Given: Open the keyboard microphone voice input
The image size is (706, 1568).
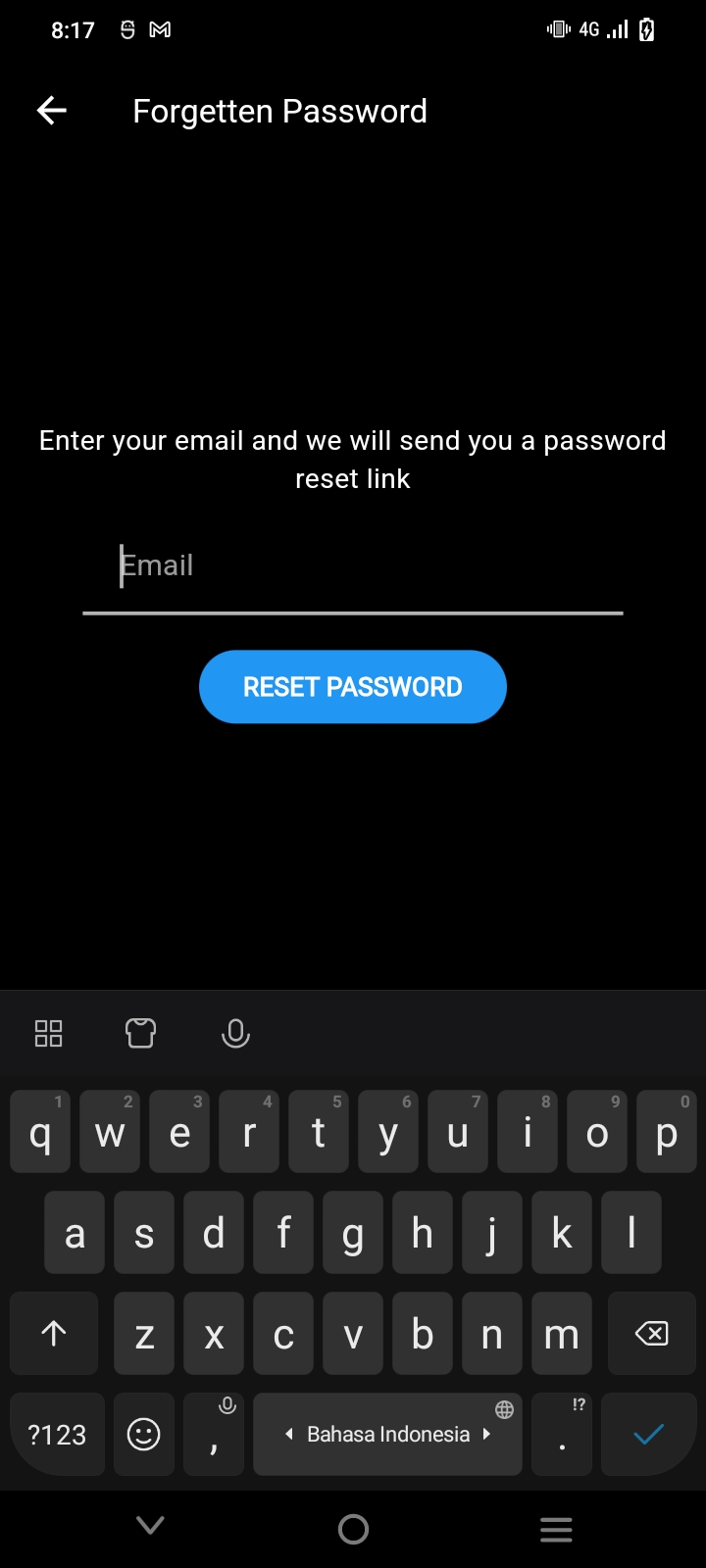Looking at the screenshot, I should point(235,1034).
